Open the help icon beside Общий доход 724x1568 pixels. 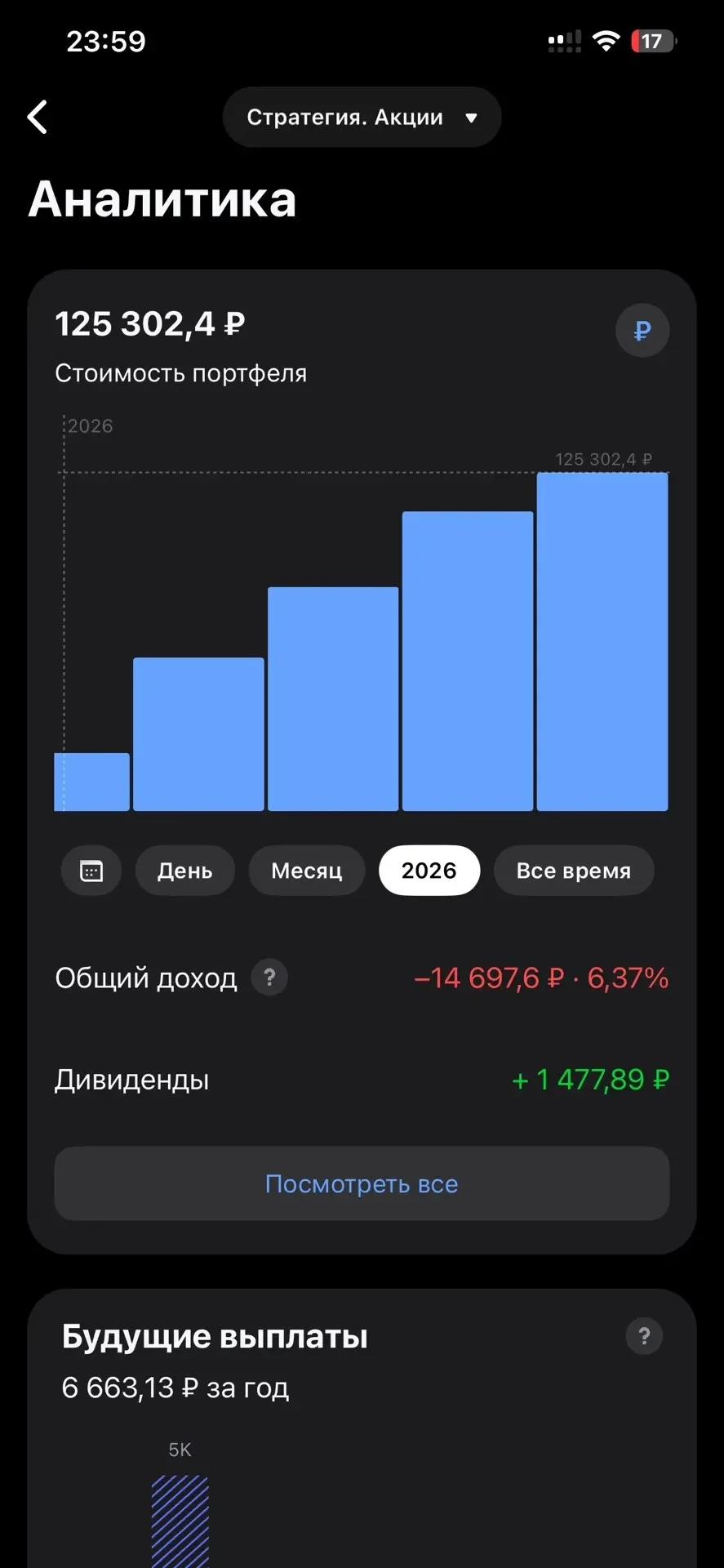269,977
